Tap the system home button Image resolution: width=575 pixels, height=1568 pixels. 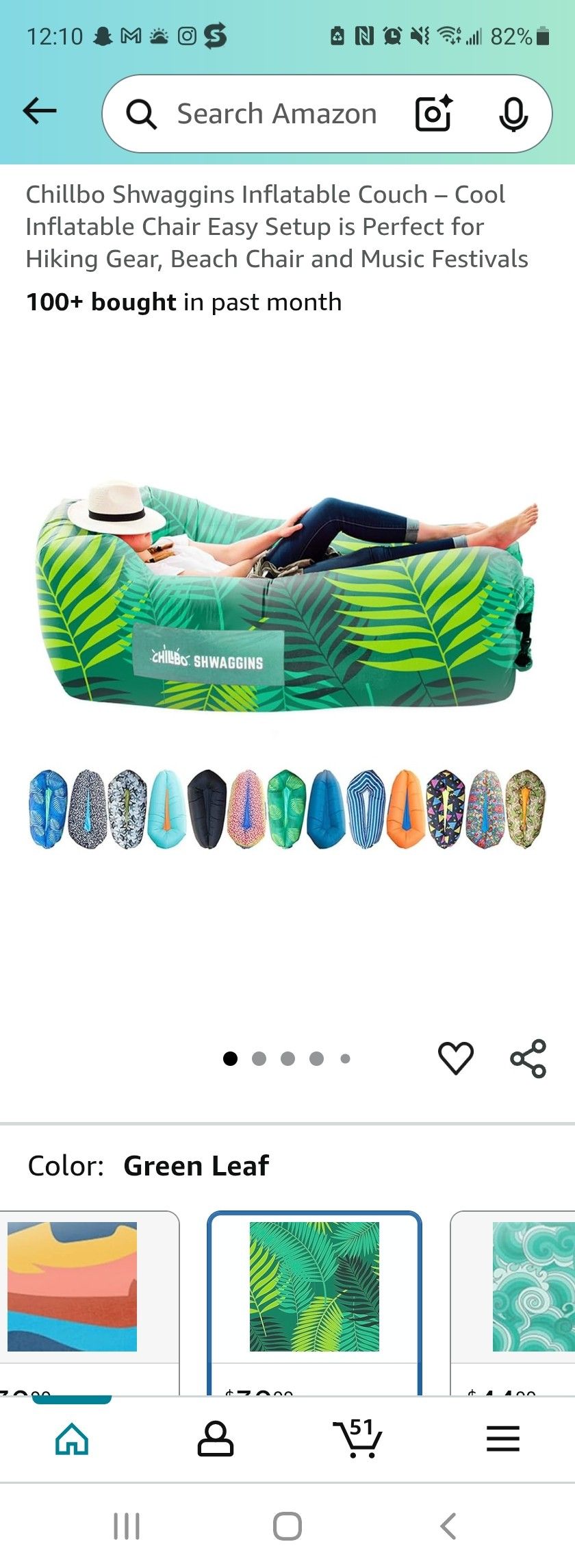(287, 1527)
